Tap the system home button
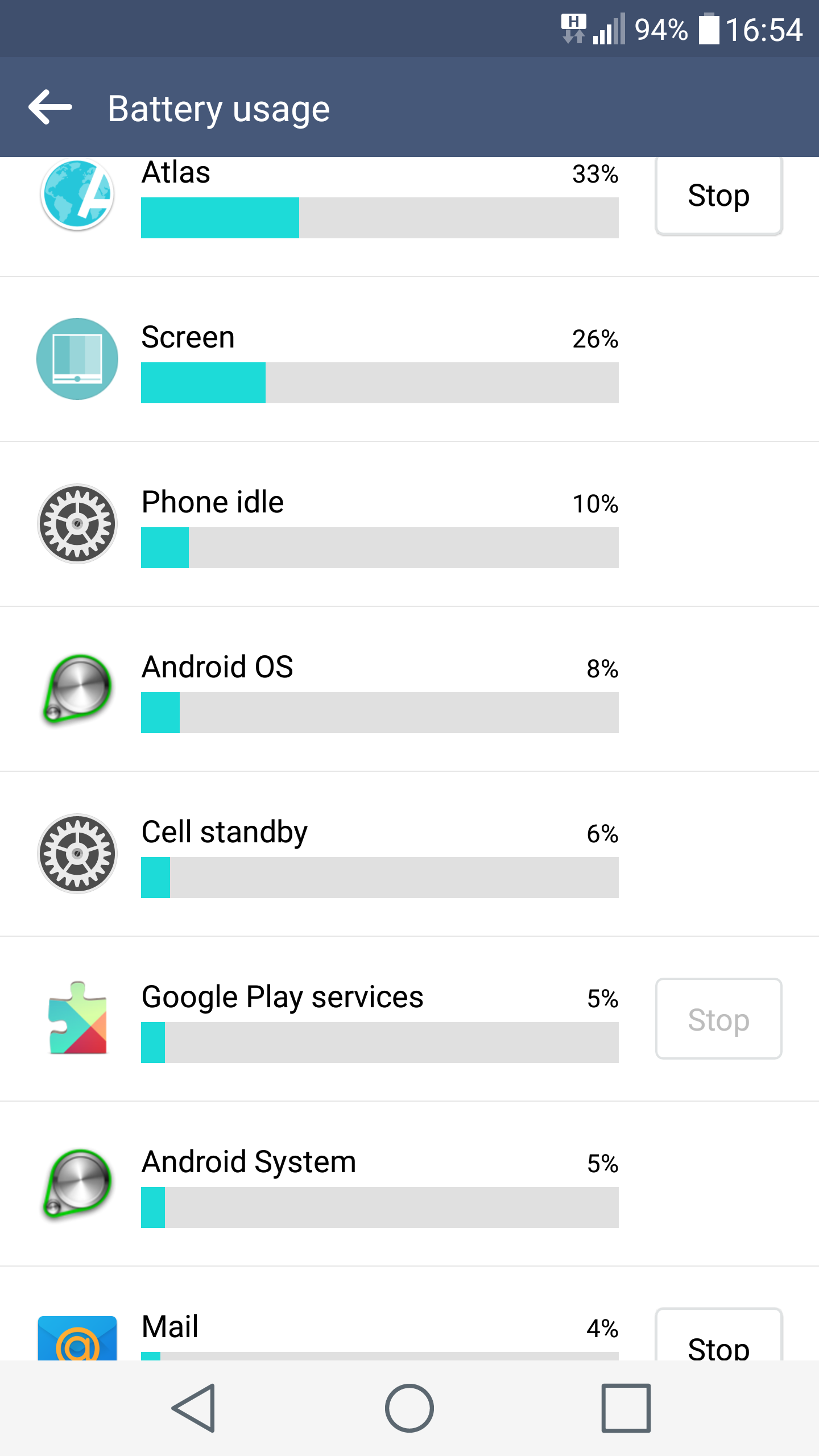 coord(409,1408)
